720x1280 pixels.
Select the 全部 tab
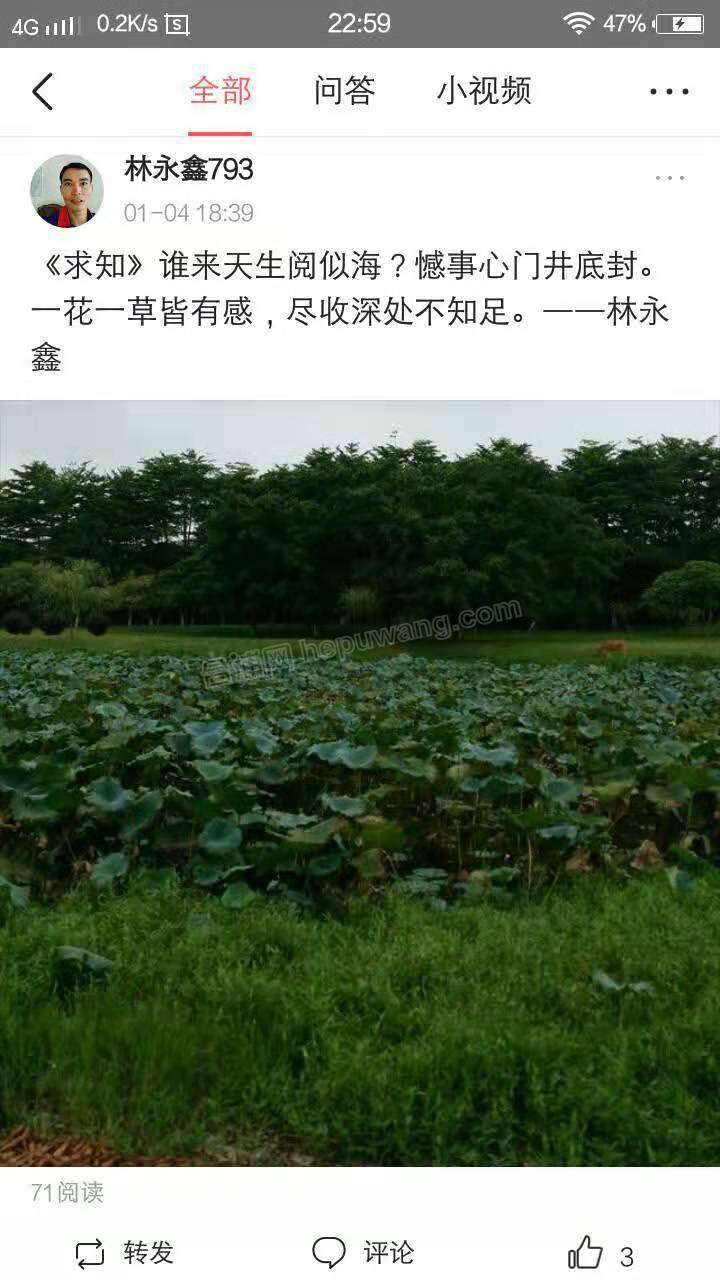tap(220, 91)
